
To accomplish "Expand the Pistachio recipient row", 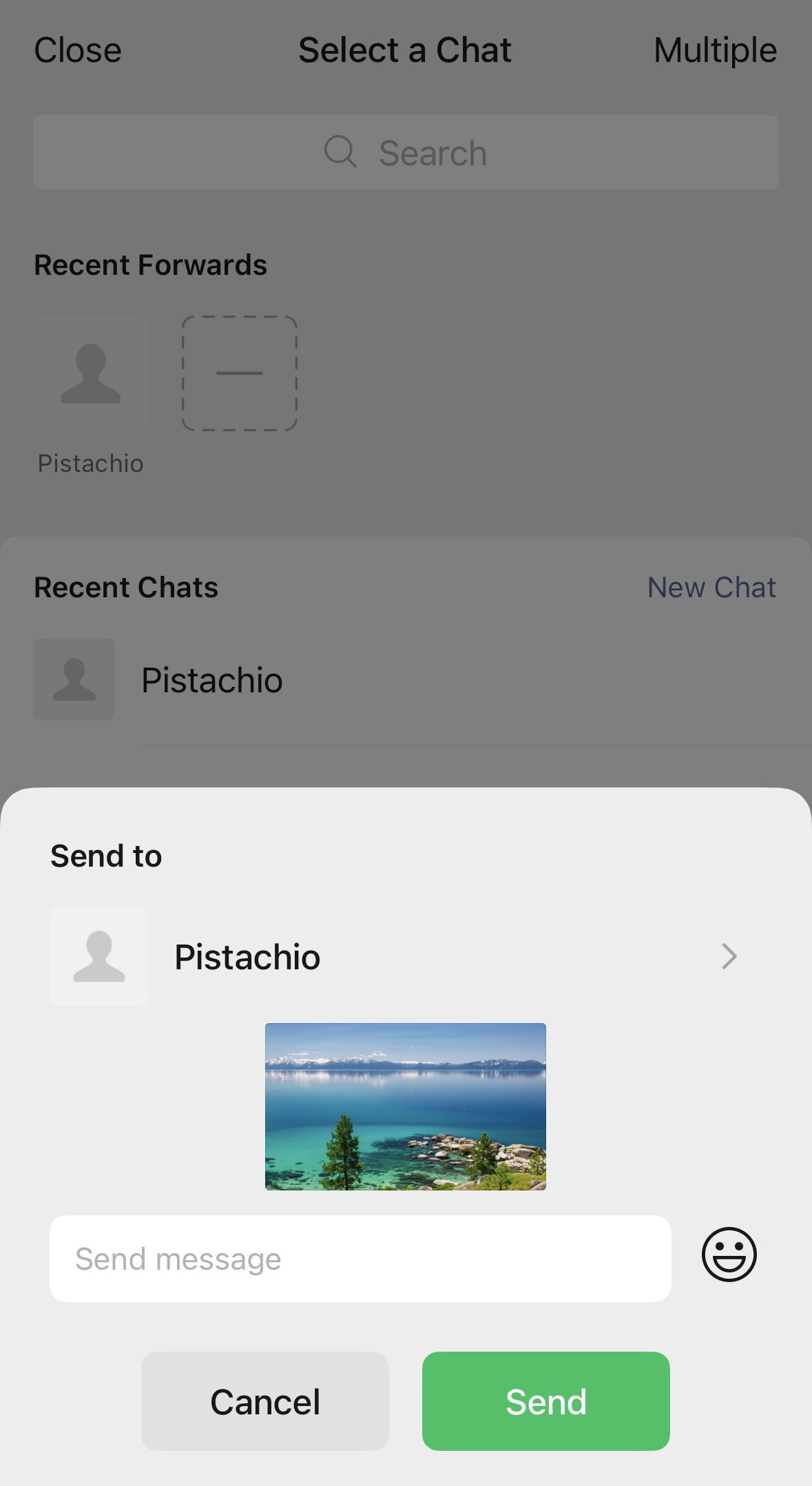I will point(729,956).
